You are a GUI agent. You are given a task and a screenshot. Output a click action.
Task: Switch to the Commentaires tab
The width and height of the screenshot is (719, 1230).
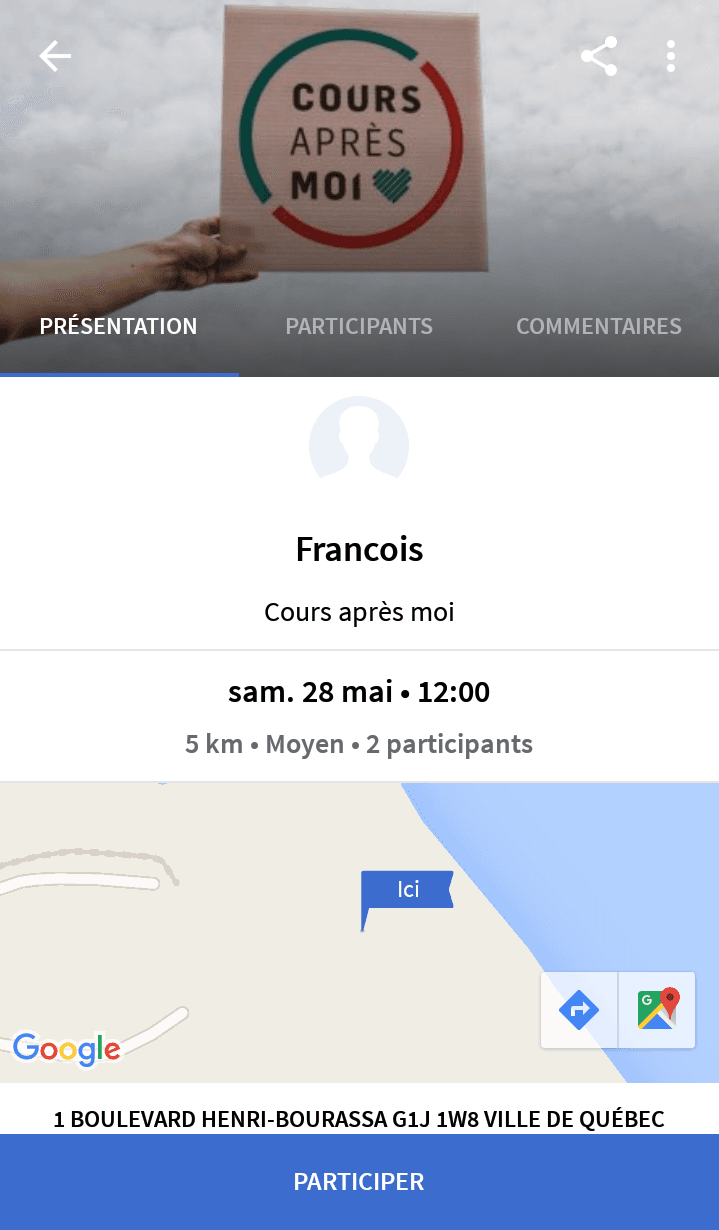598,326
